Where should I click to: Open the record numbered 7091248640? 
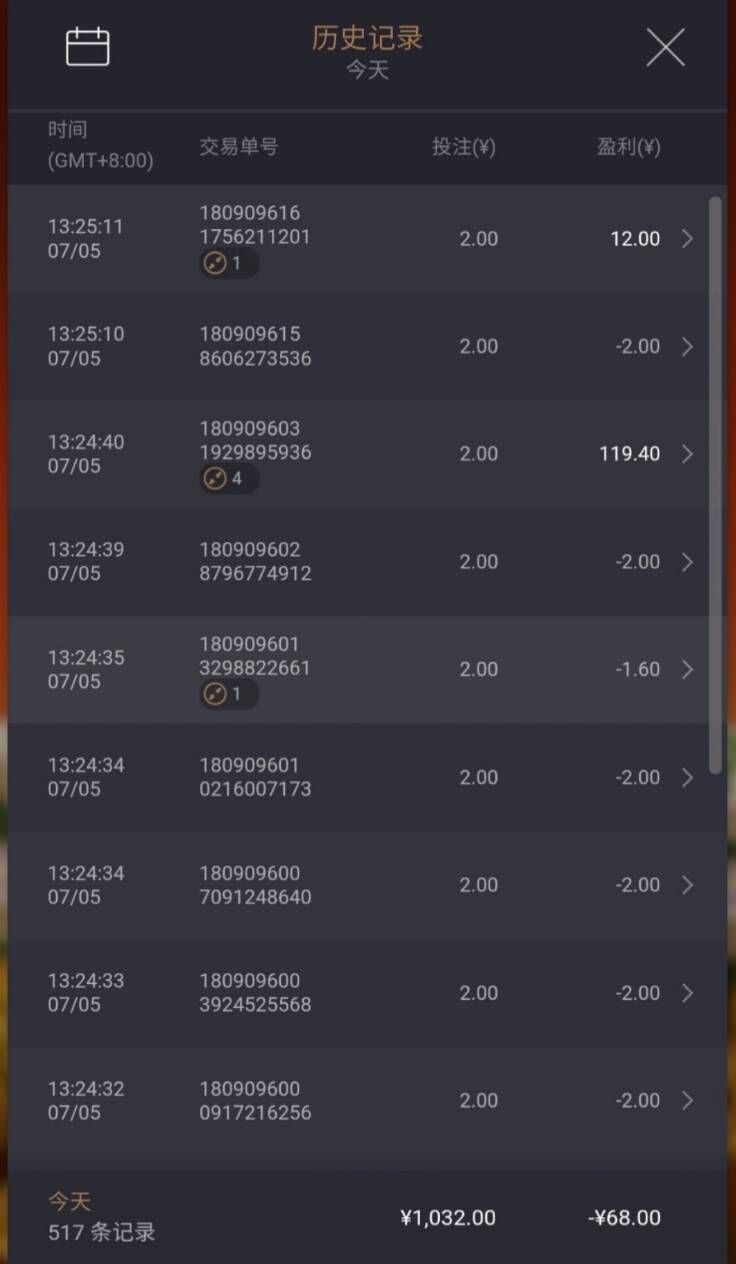click(x=687, y=885)
